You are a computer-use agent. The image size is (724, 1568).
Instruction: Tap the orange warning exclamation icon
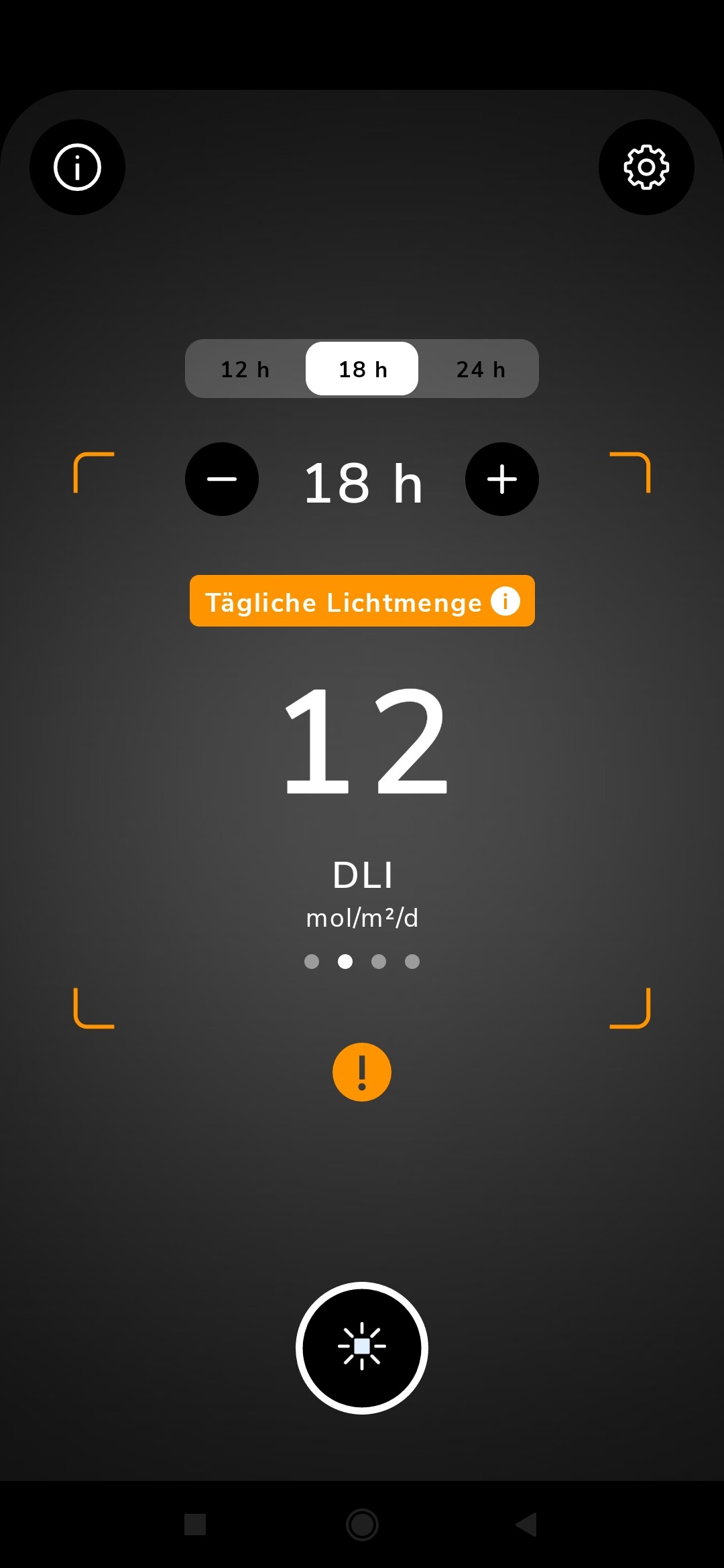point(362,1072)
